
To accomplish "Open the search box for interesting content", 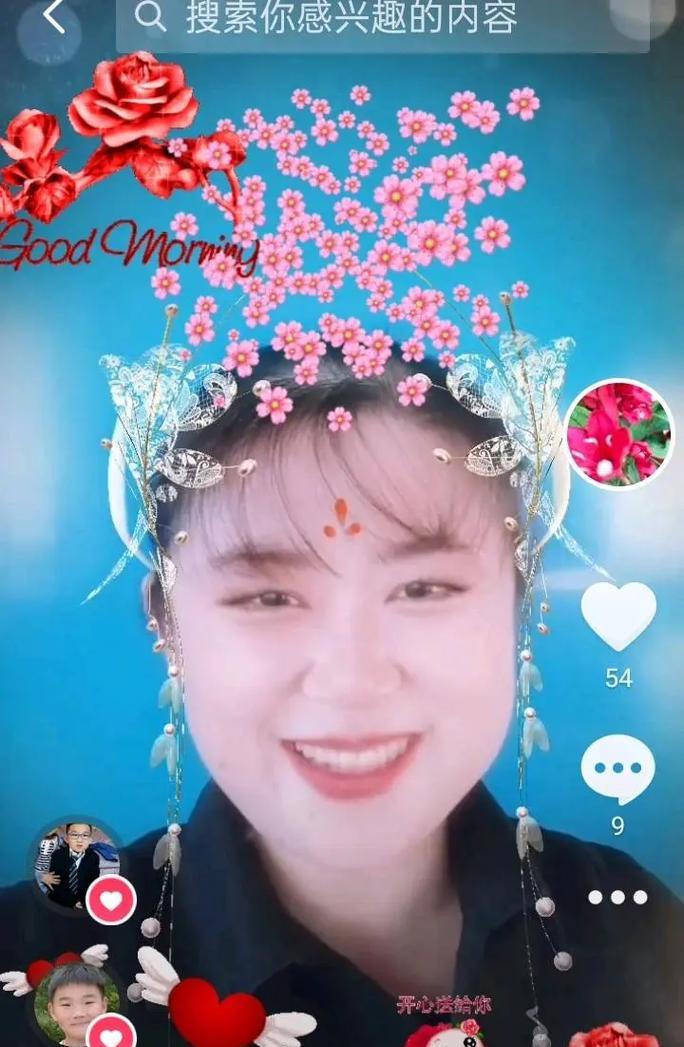I will point(382,20).
